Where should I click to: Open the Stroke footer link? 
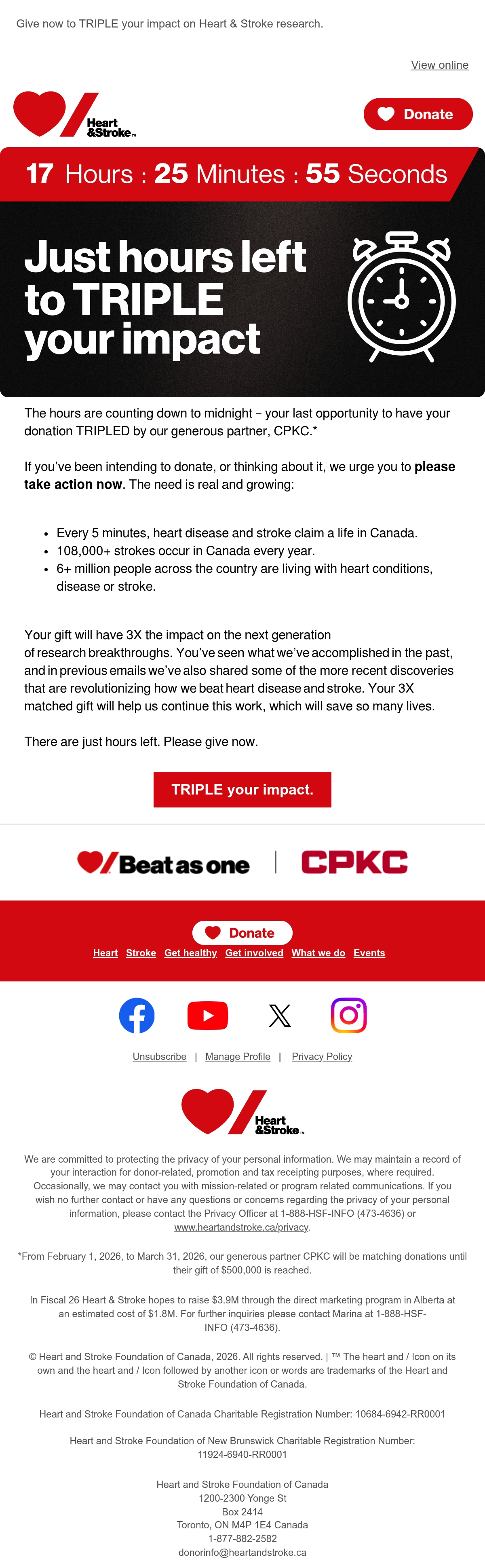(x=141, y=953)
